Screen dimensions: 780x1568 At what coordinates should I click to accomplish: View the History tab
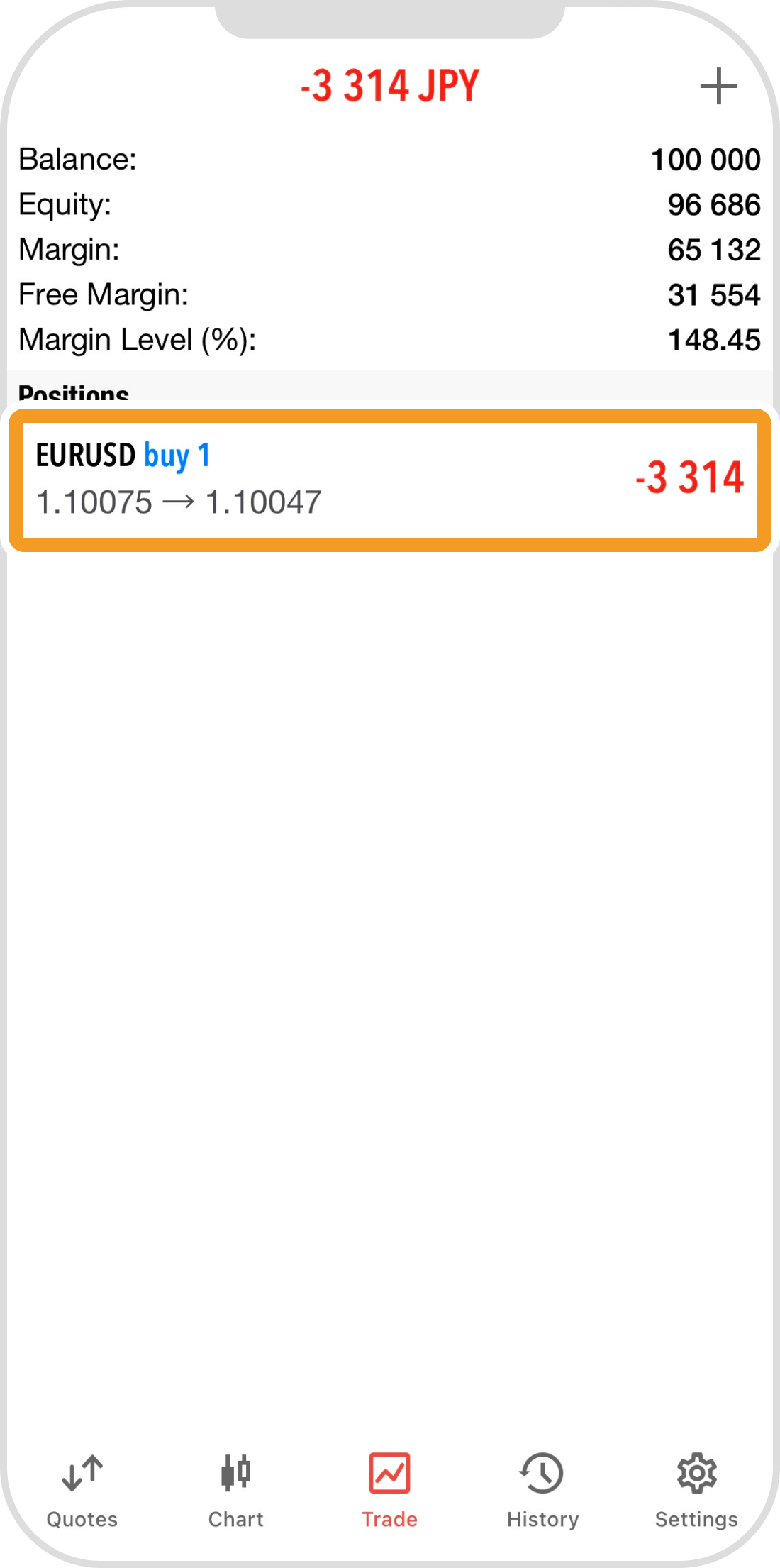coord(542,1489)
